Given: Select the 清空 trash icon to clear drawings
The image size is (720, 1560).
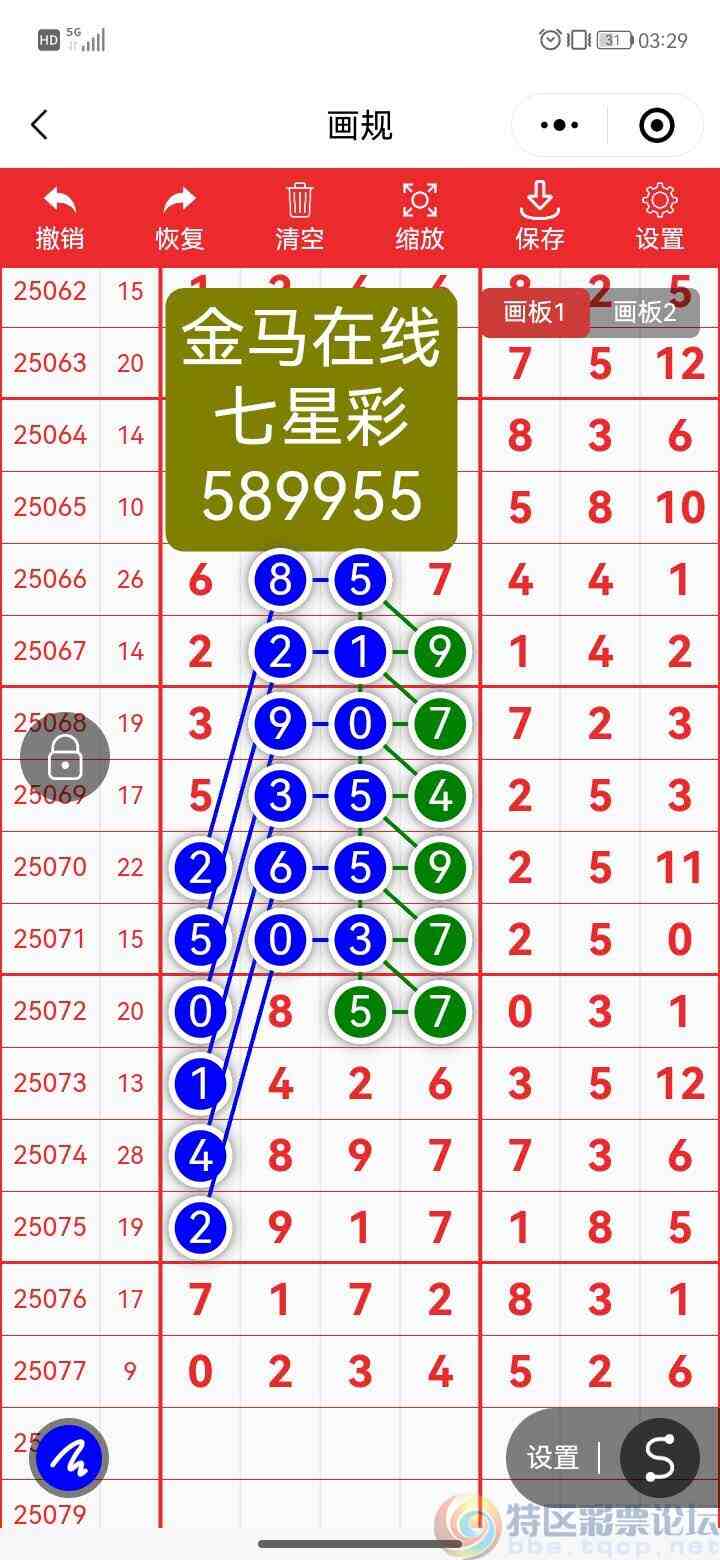Looking at the screenshot, I should (x=299, y=199).
